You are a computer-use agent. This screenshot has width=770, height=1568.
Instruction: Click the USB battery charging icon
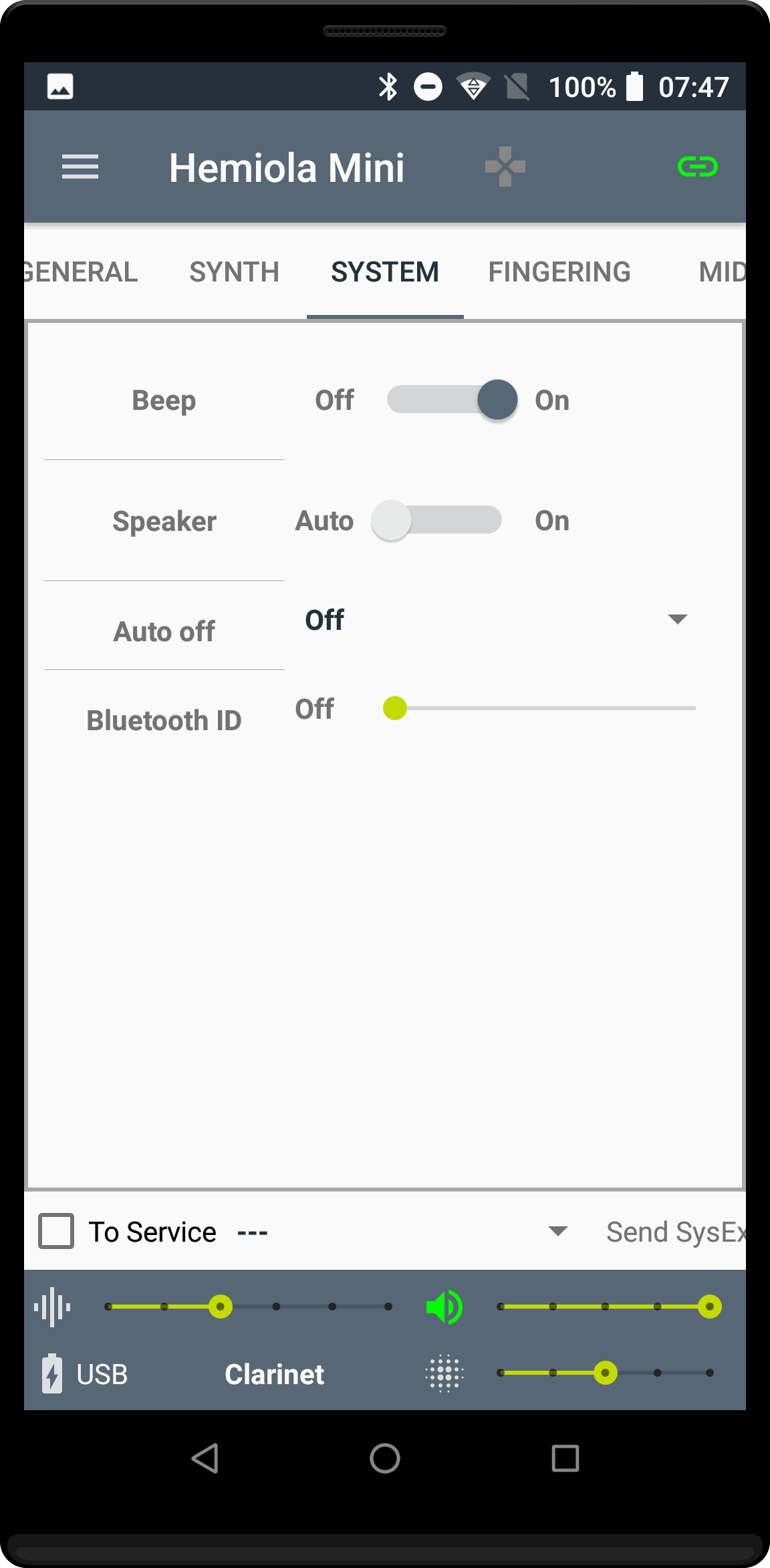[x=51, y=1374]
